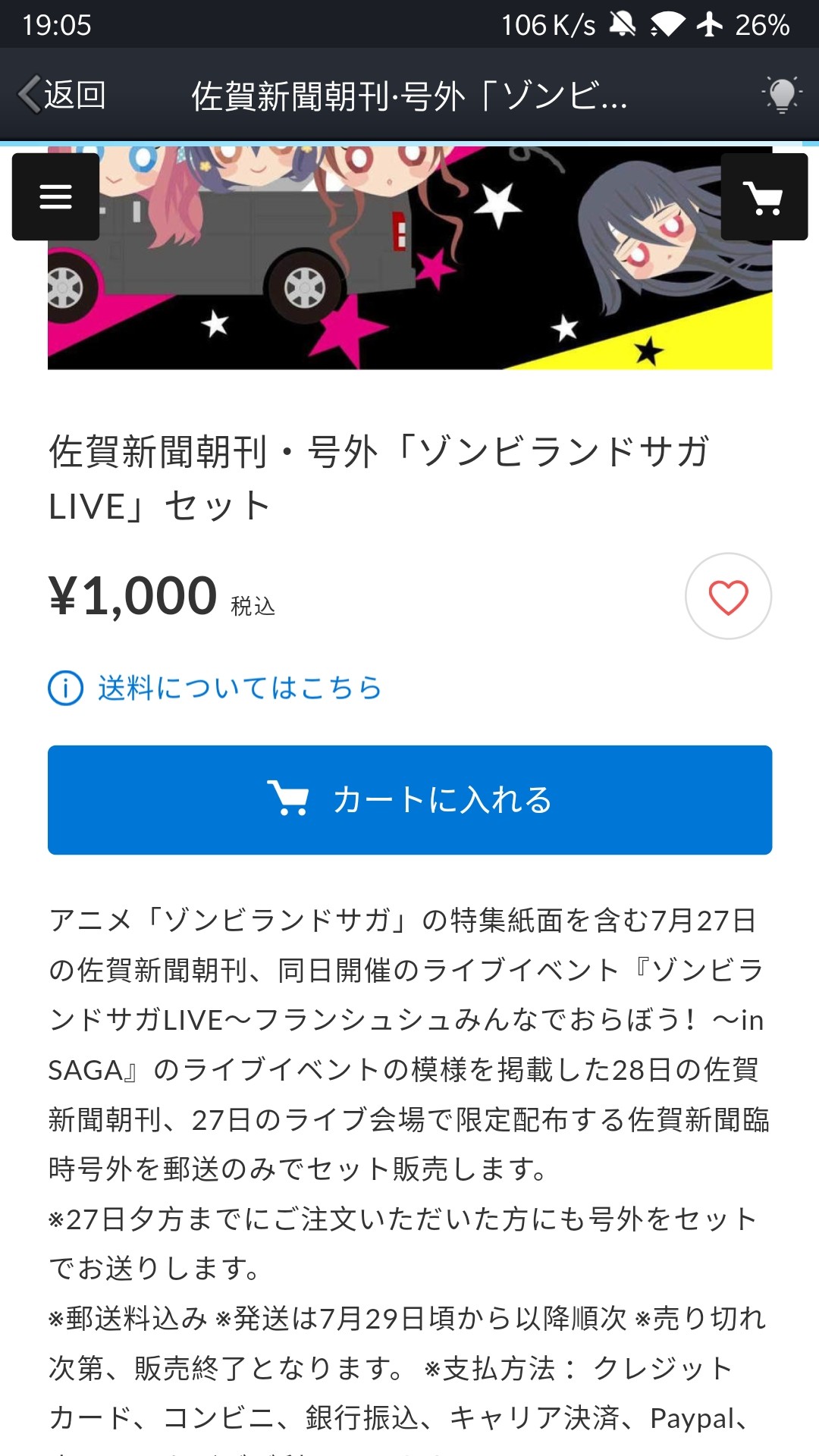Tap the light bulb icon in header
This screenshot has height=1456, width=819.
click(x=781, y=96)
